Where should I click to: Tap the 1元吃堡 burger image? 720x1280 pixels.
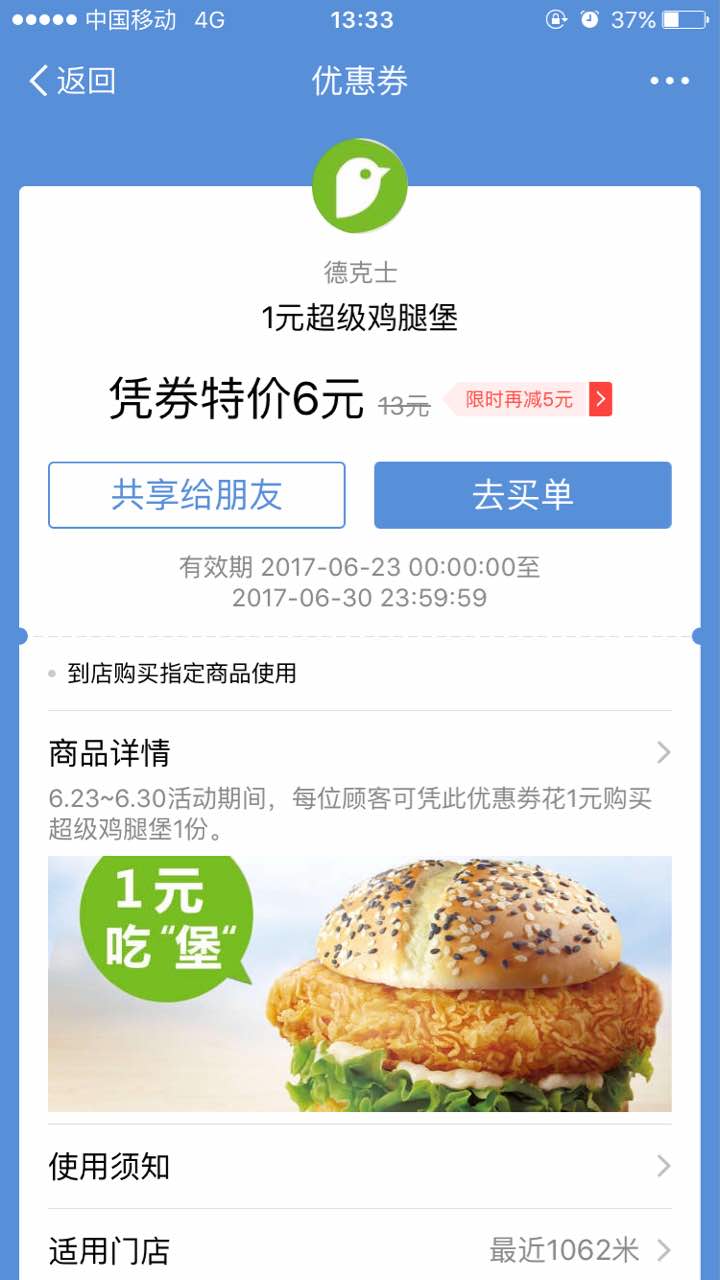359,983
